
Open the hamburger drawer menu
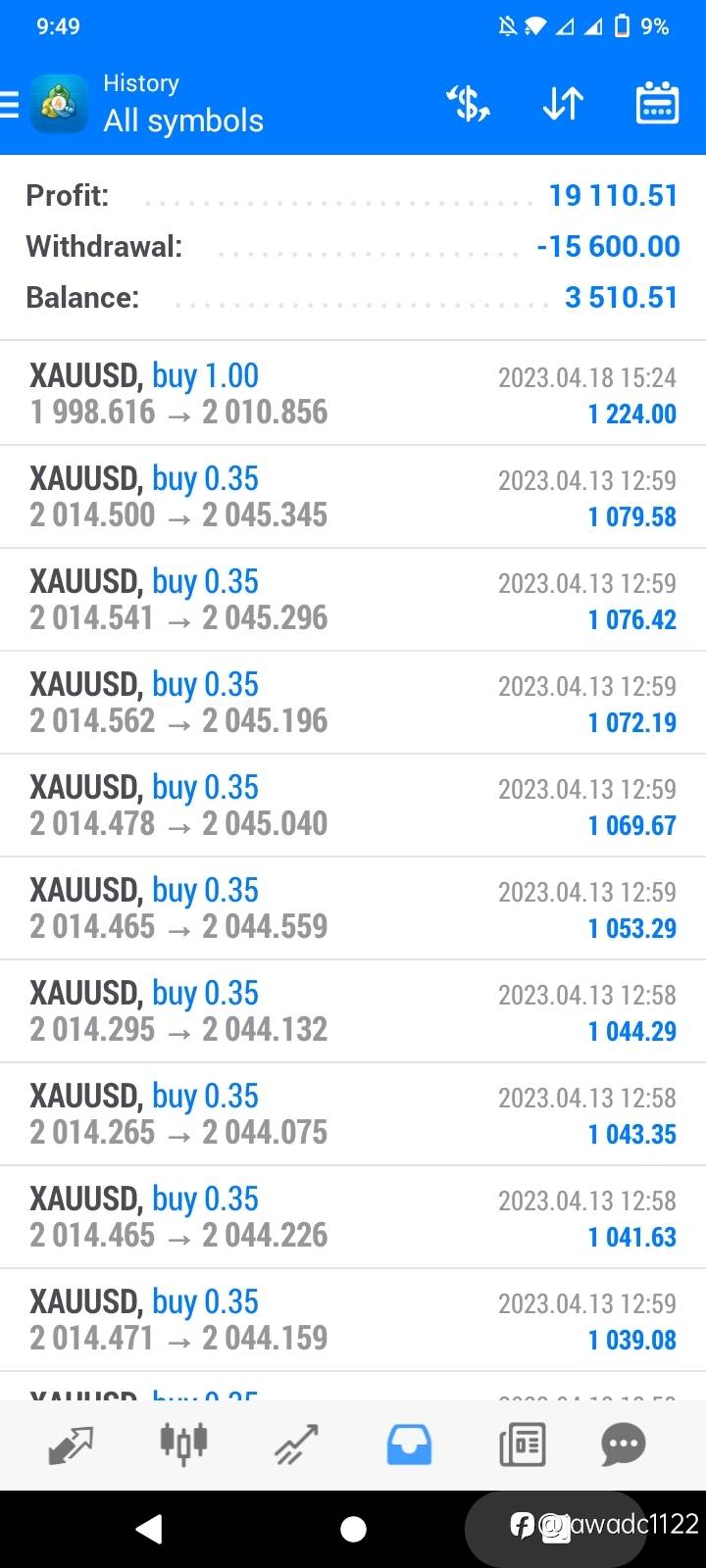coord(10,104)
